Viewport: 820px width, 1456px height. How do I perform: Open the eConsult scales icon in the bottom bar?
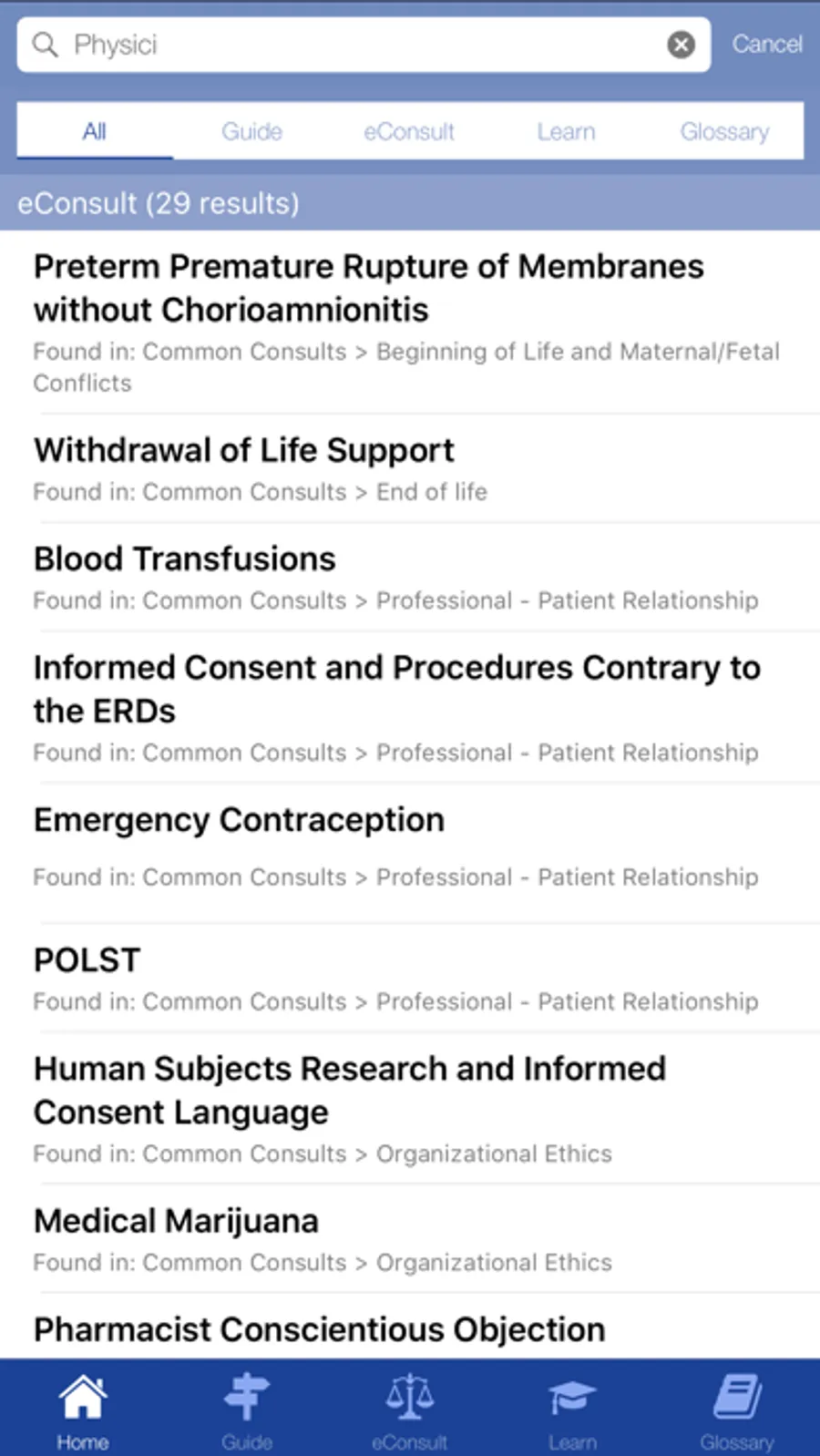tap(409, 1410)
